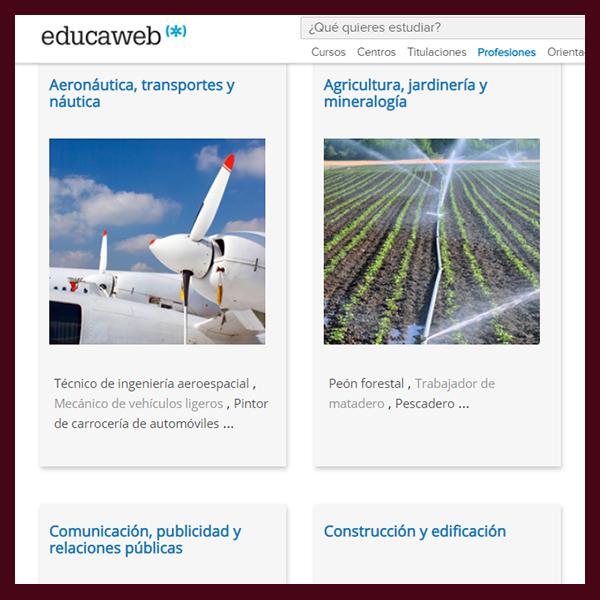
Task: Open 'Comunicación, publicidad y relaciones públicas' category
Action: tap(145, 540)
